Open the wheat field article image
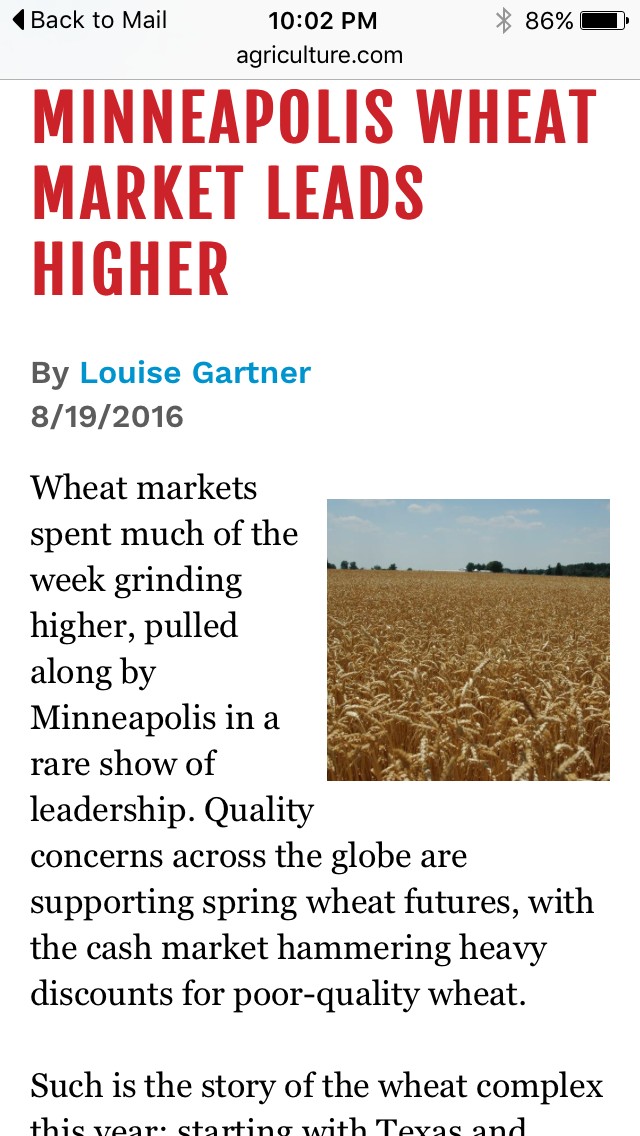 (x=468, y=640)
